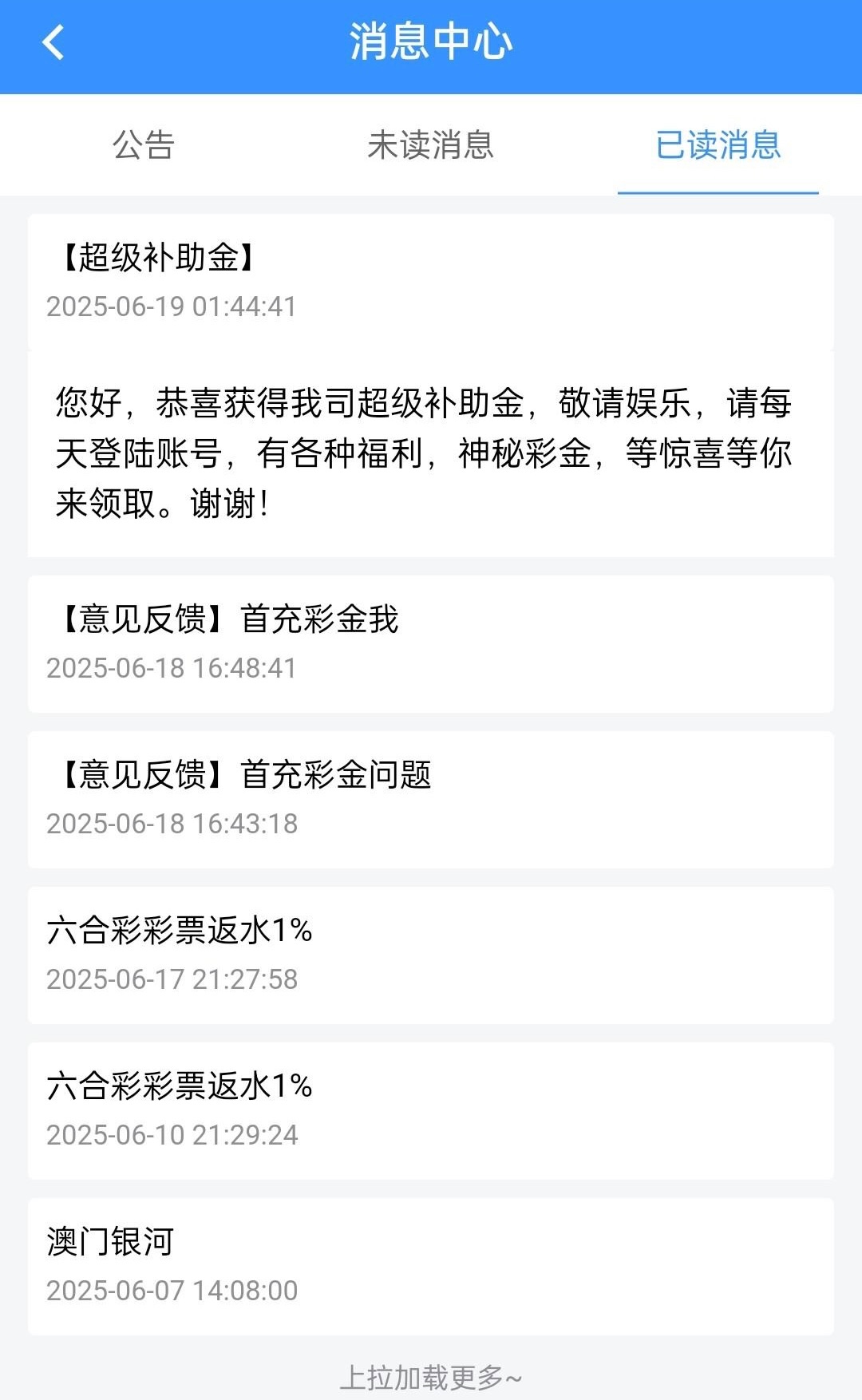862x1400 pixels.
Task: Open the 【意见反馈】首充彩金问题 message
Action: click(430, 799)
